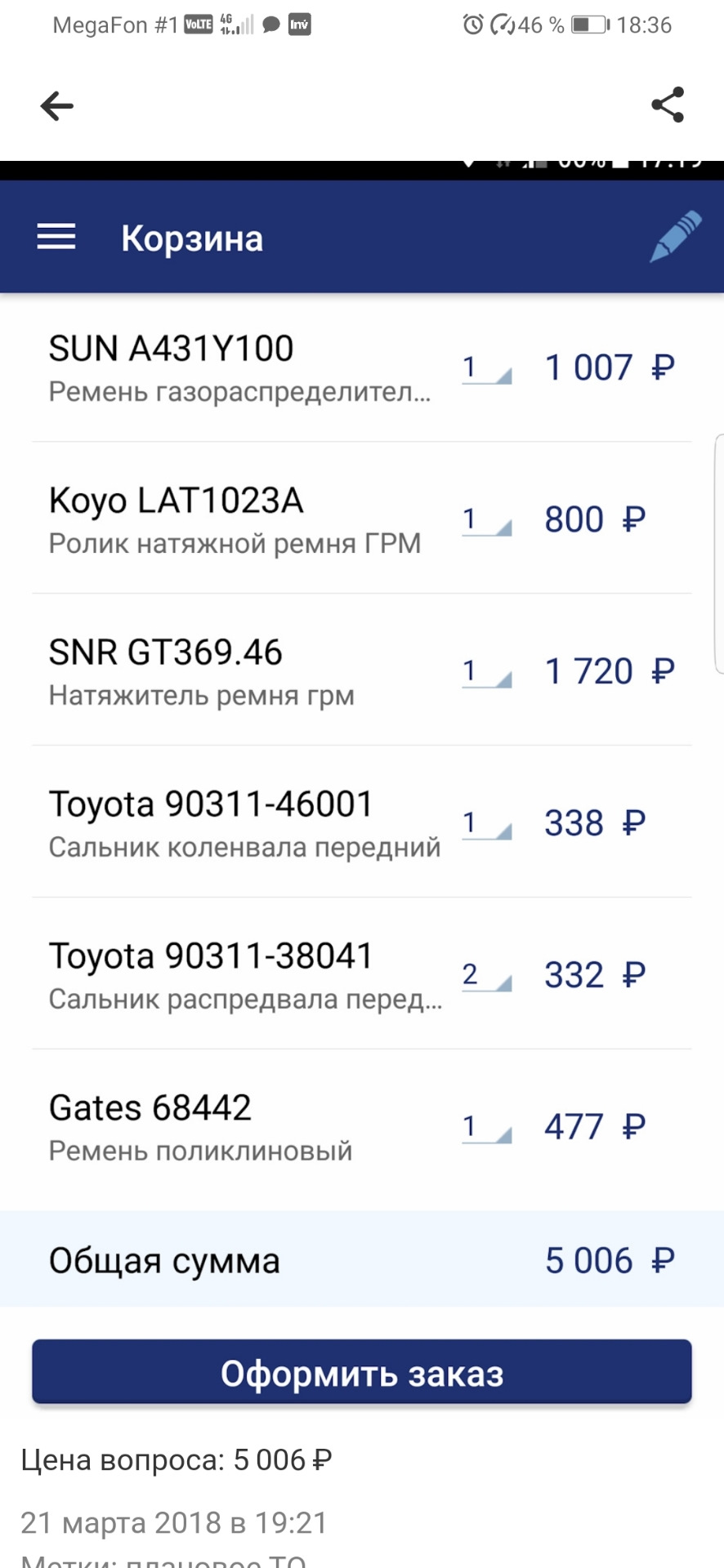Select the Корзина title in the header
The image size is (724, 1568).
191,238
